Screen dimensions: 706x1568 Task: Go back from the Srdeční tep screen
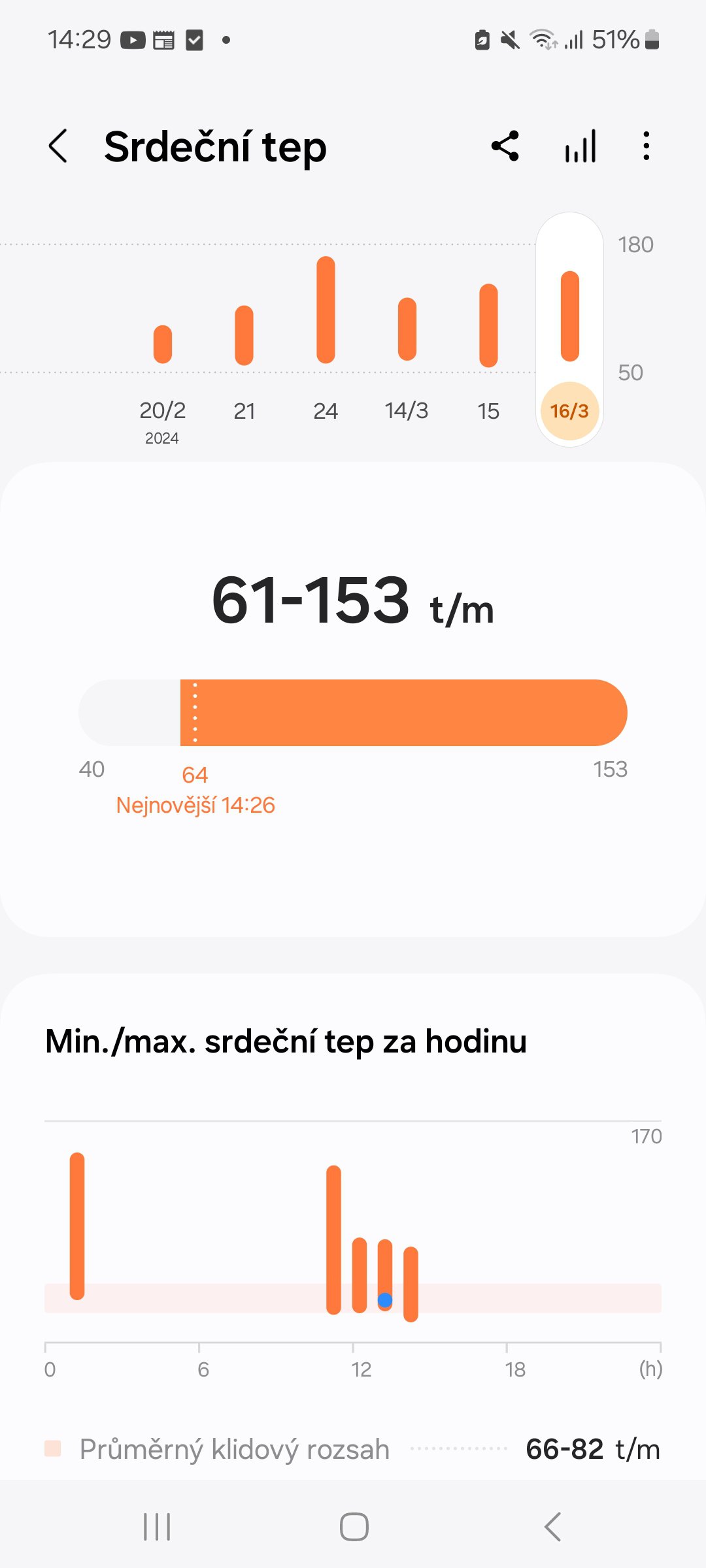click(x=58, y=146)
